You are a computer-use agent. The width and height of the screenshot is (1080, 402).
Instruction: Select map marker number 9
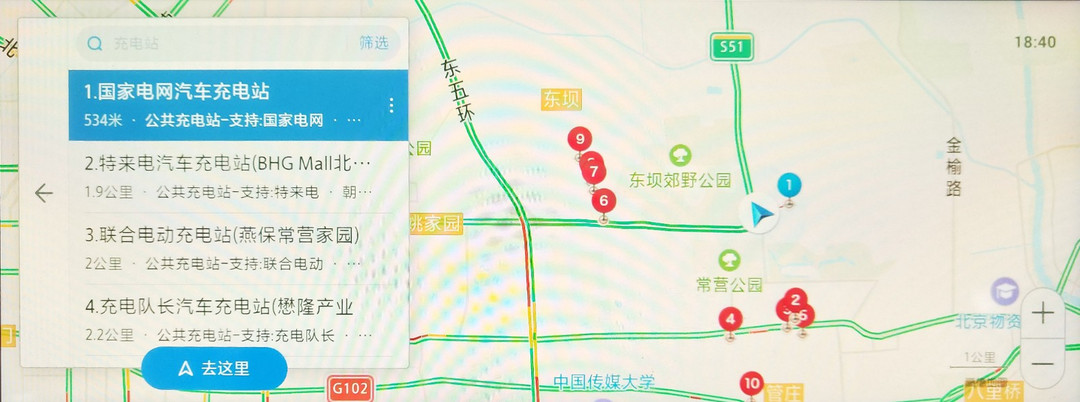(x=577, y=140)
